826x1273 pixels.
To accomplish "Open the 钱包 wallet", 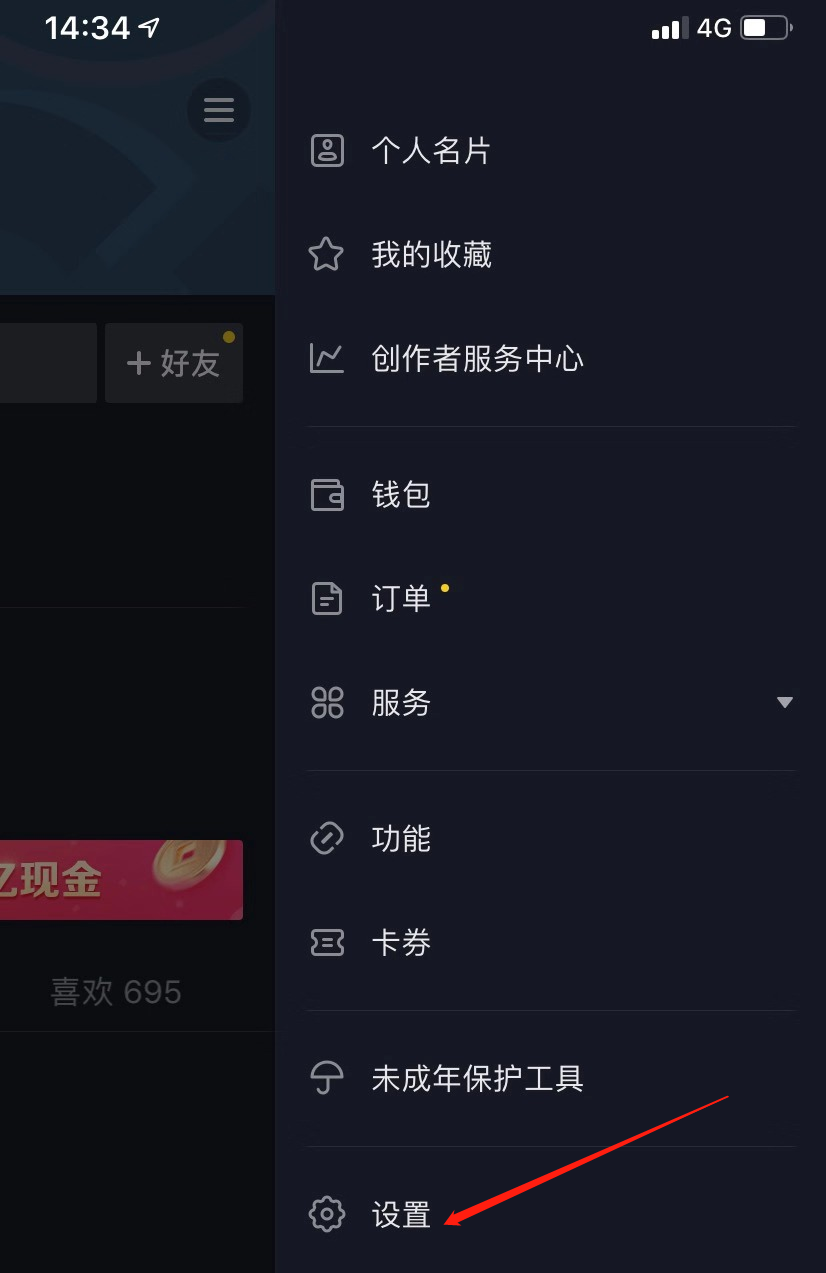I will click(x=400, y=495).
